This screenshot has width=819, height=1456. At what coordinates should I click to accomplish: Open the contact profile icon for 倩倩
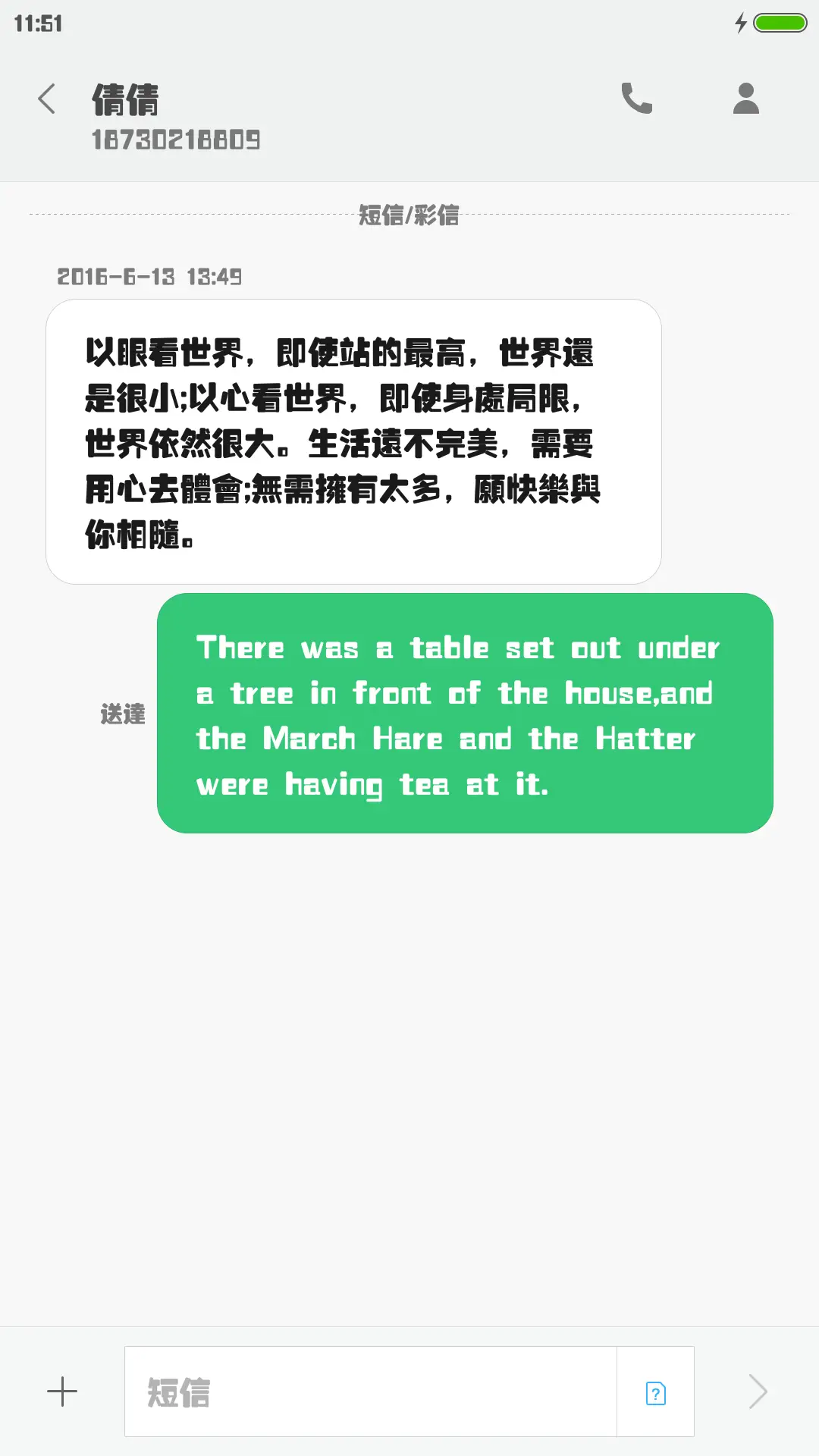click(745, 99)
